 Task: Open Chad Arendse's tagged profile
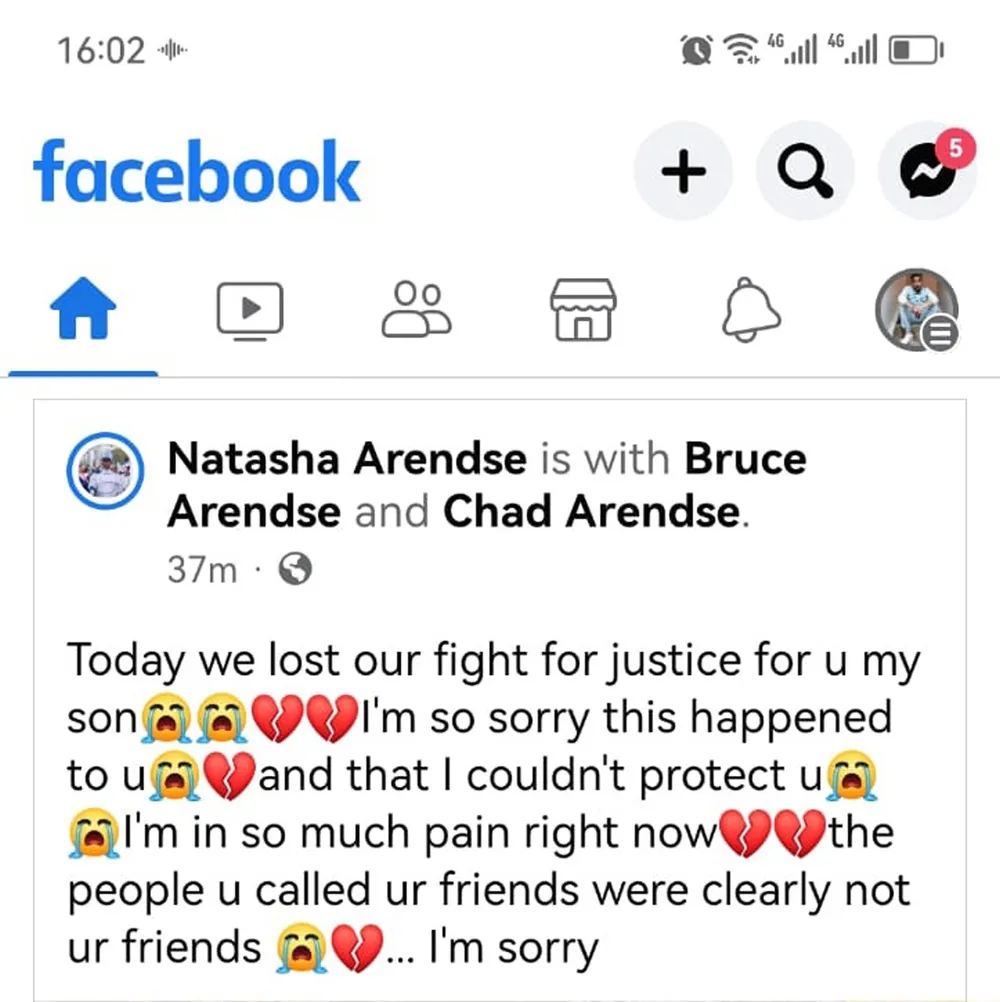(592, 512)
